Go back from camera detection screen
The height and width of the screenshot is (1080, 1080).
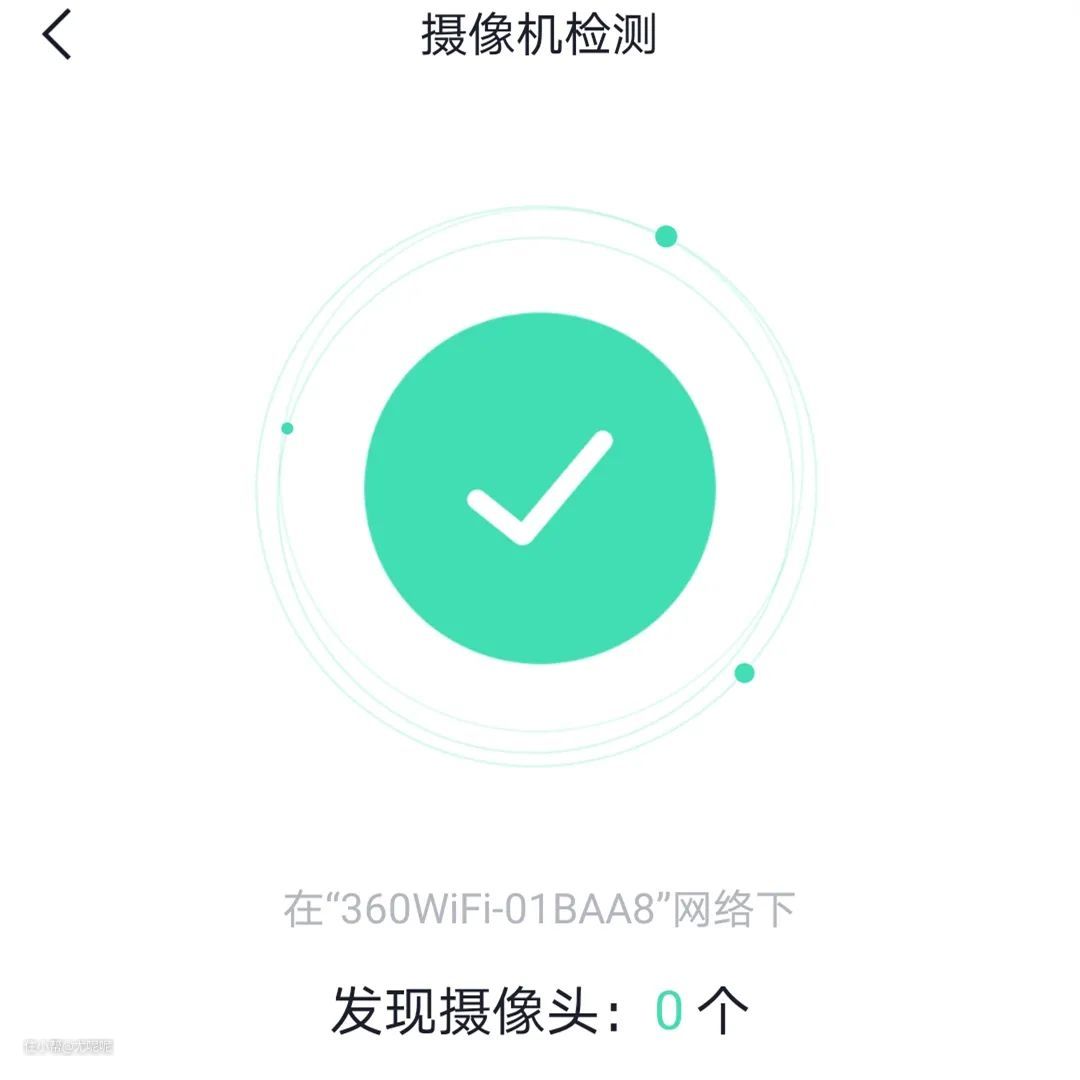tap(57, 35)
